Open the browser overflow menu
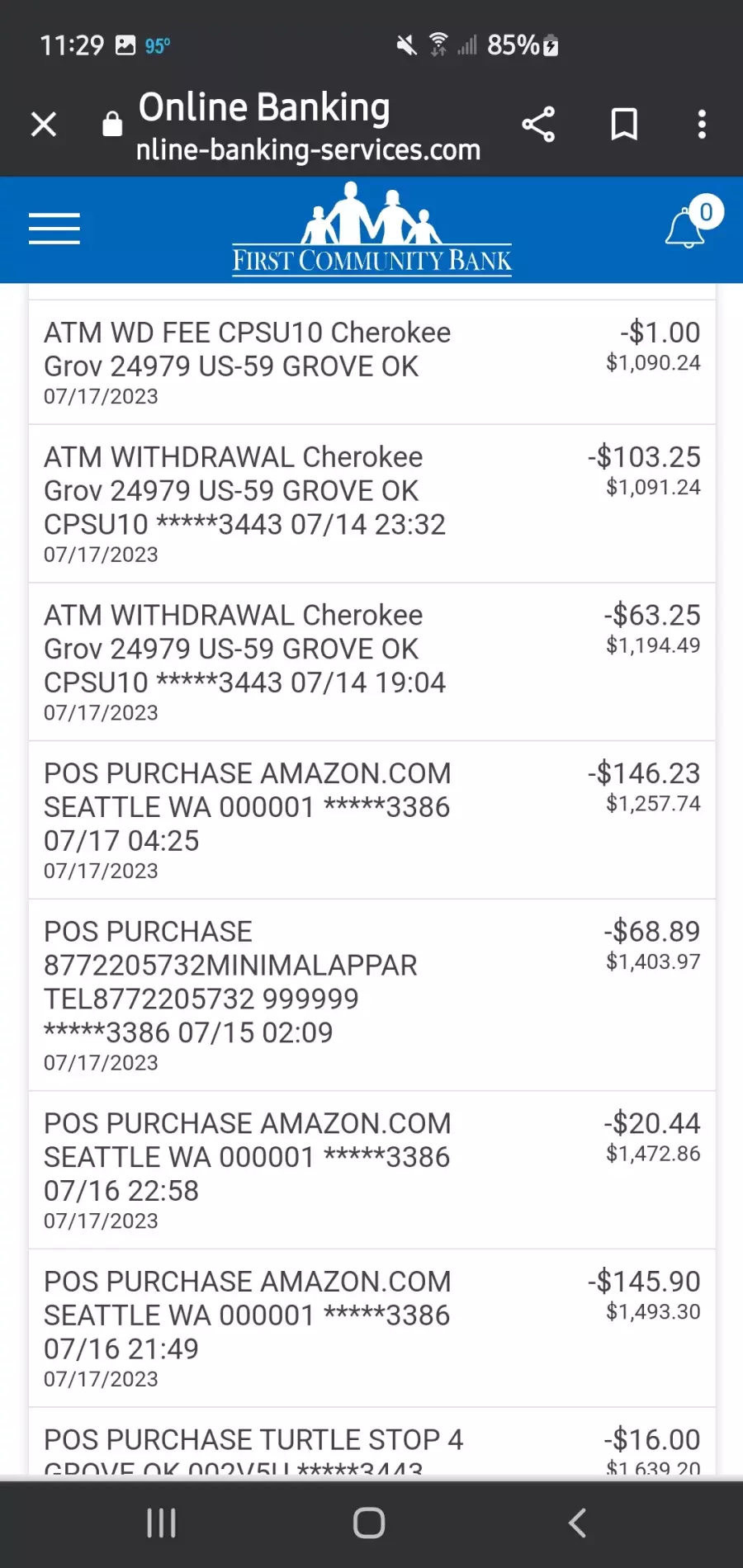This screenshot has height=1568, width=743. point(702,125)
